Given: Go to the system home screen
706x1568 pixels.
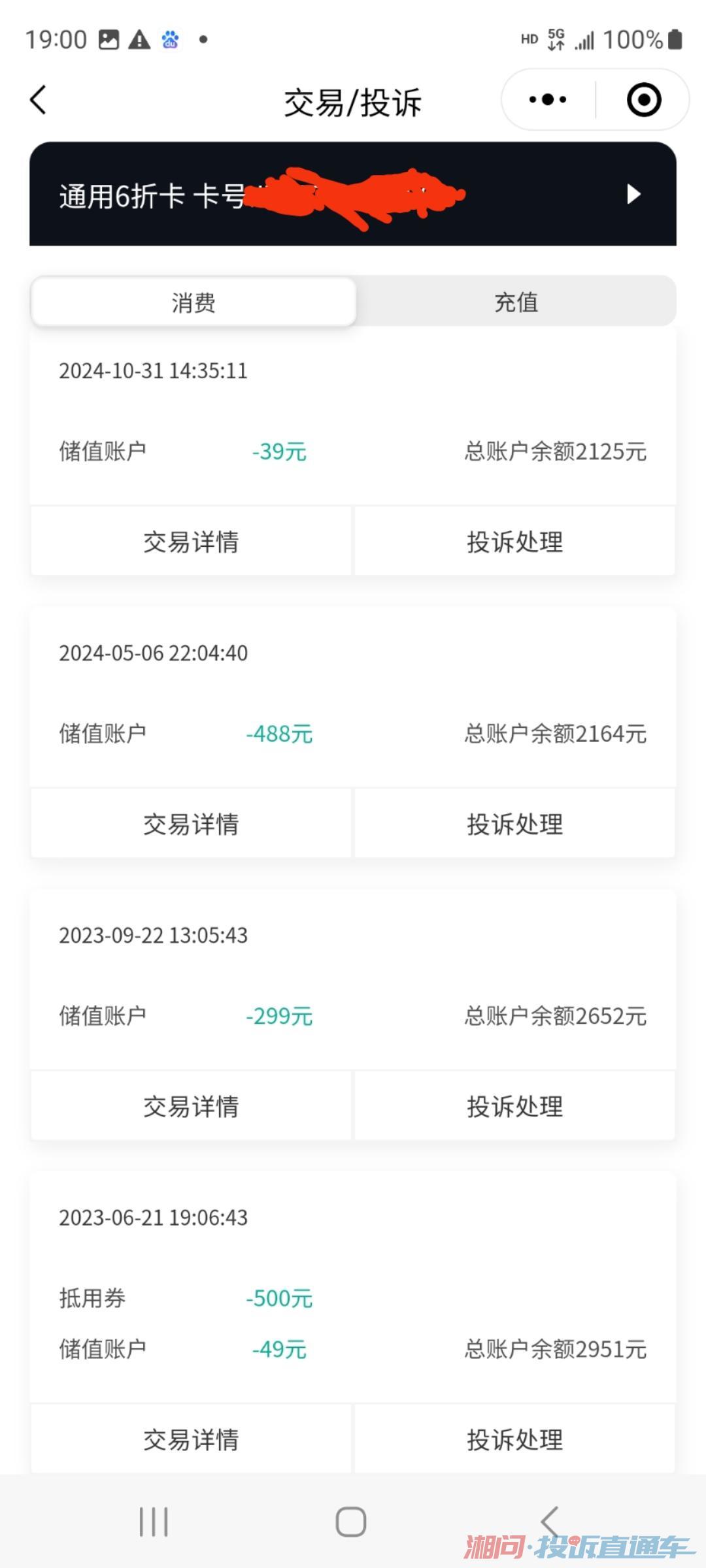Looking at the screenshot, I should click(x=351, y=1522).
